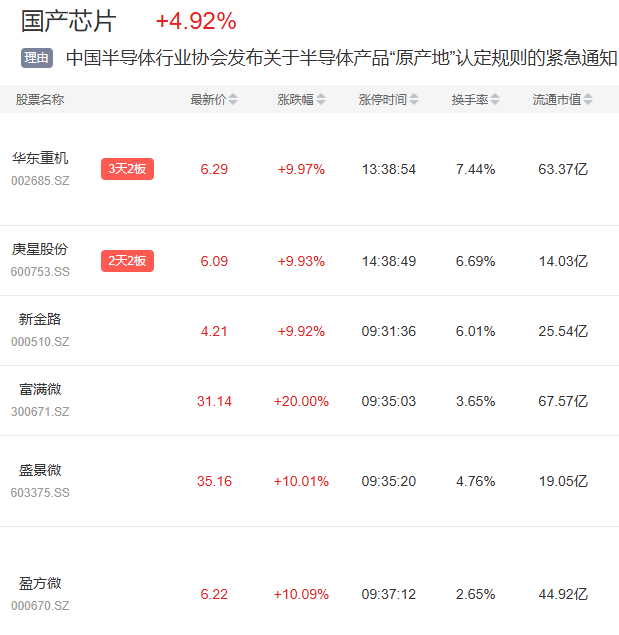The height and width of the screenshot is (635, 619).
Task: Sort by 流通市值 column
Action: pos(561,100)
